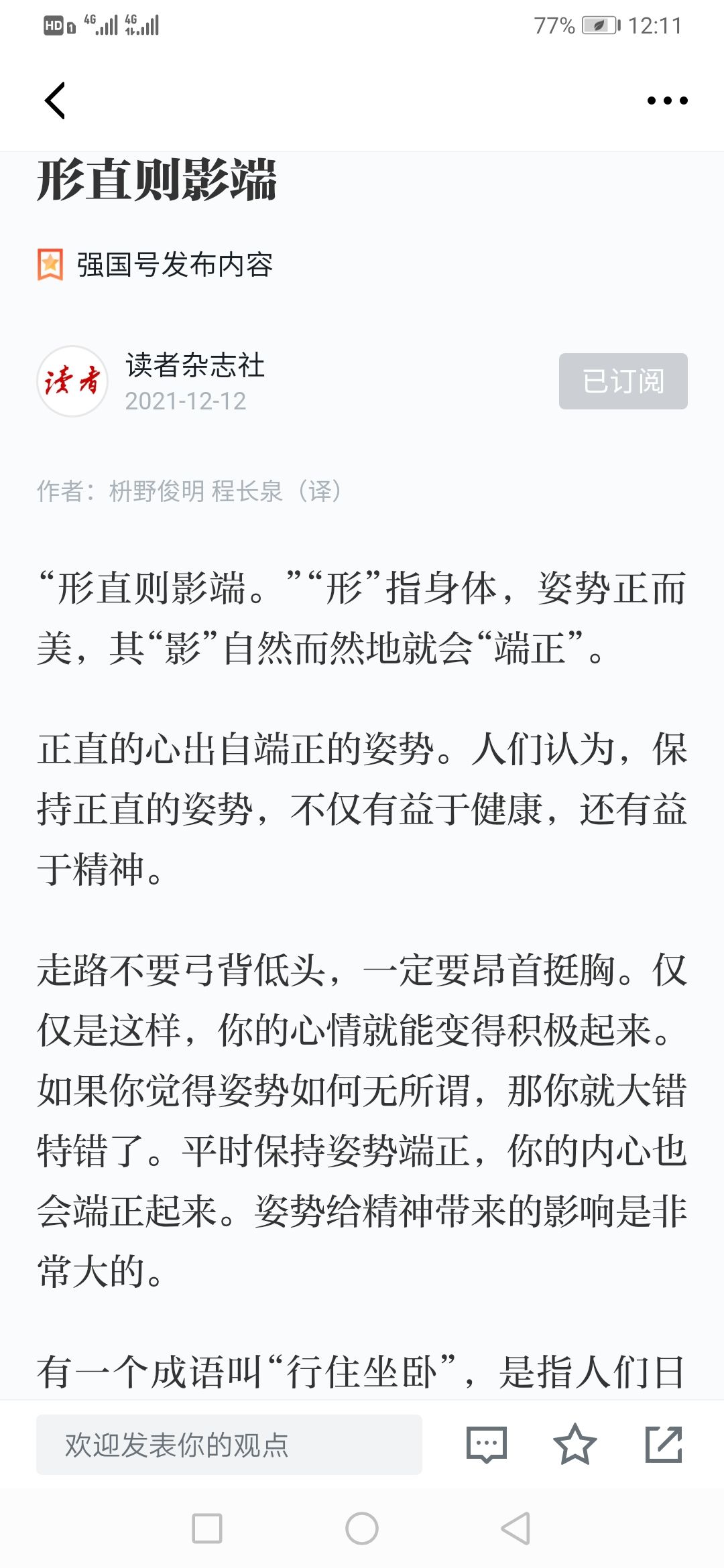The image size is (724, 1568).
Task: Tap the 已订阅 subscribed button
Action: point(623,381)
